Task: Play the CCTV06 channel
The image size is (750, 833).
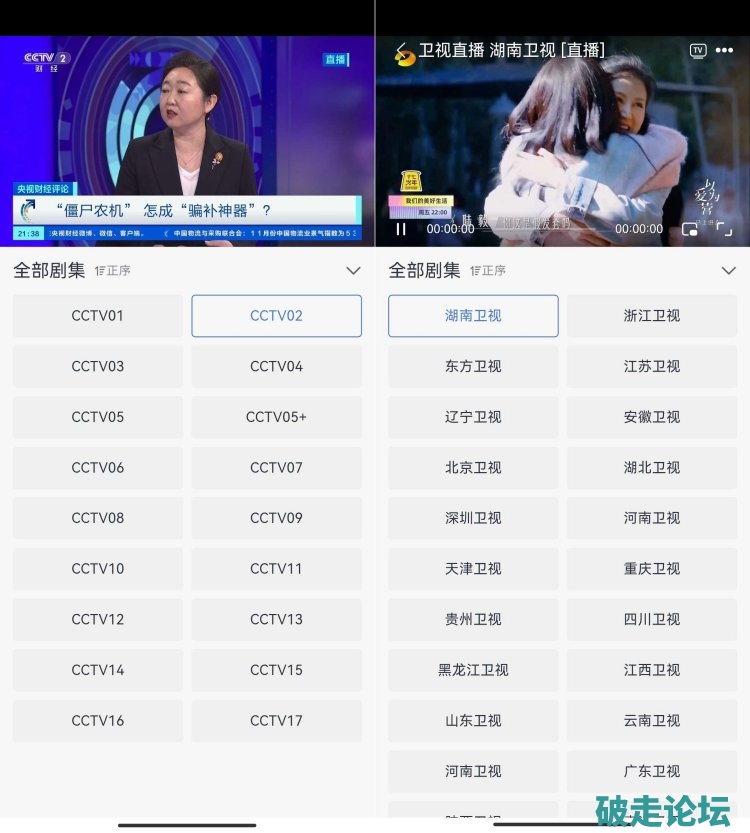Action: pos(97,468)
